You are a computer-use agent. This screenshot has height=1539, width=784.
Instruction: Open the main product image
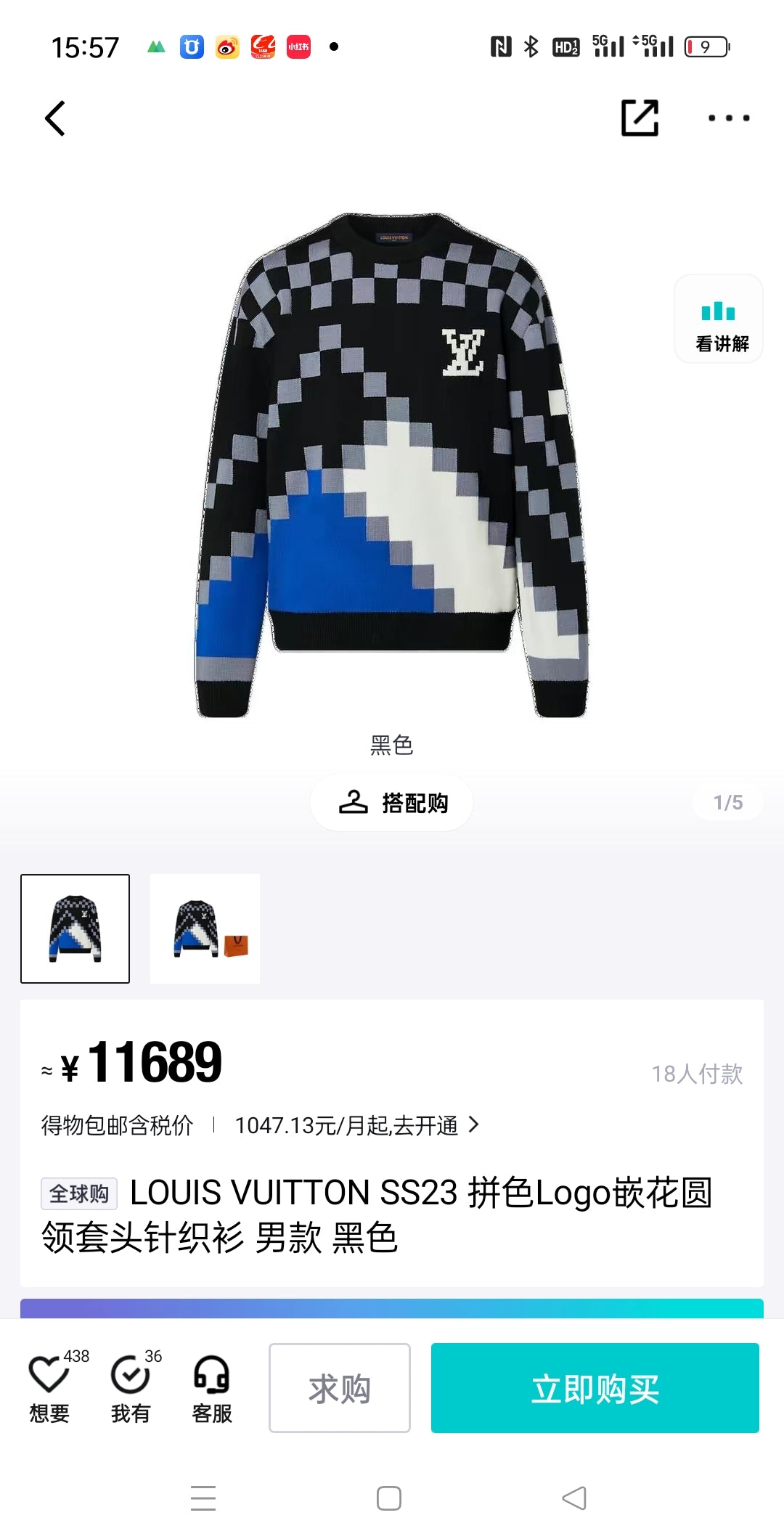click(x=392, y=465)
